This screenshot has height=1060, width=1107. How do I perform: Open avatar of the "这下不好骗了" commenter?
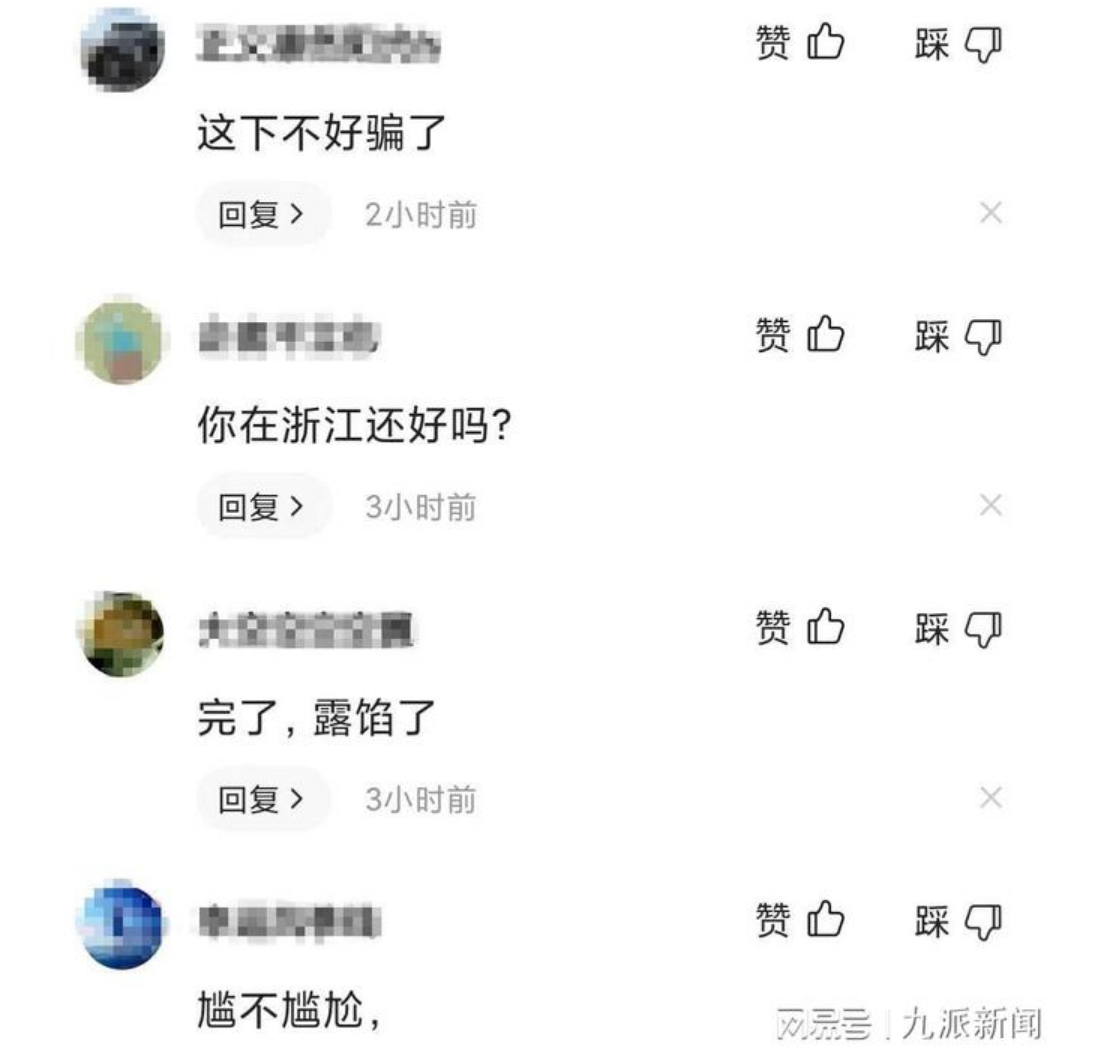[121, 49]
